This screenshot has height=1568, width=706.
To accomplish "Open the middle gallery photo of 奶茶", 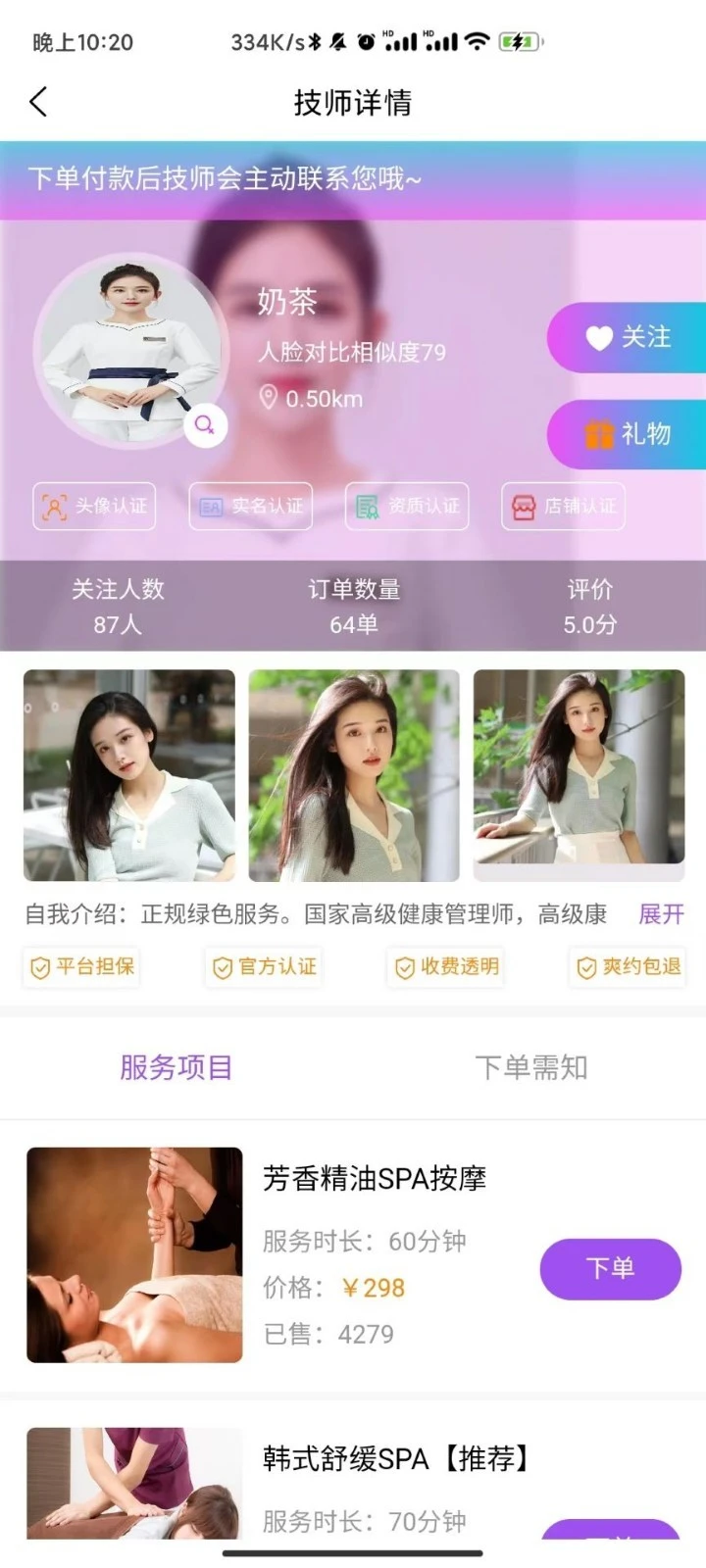I will click(353, 774).
